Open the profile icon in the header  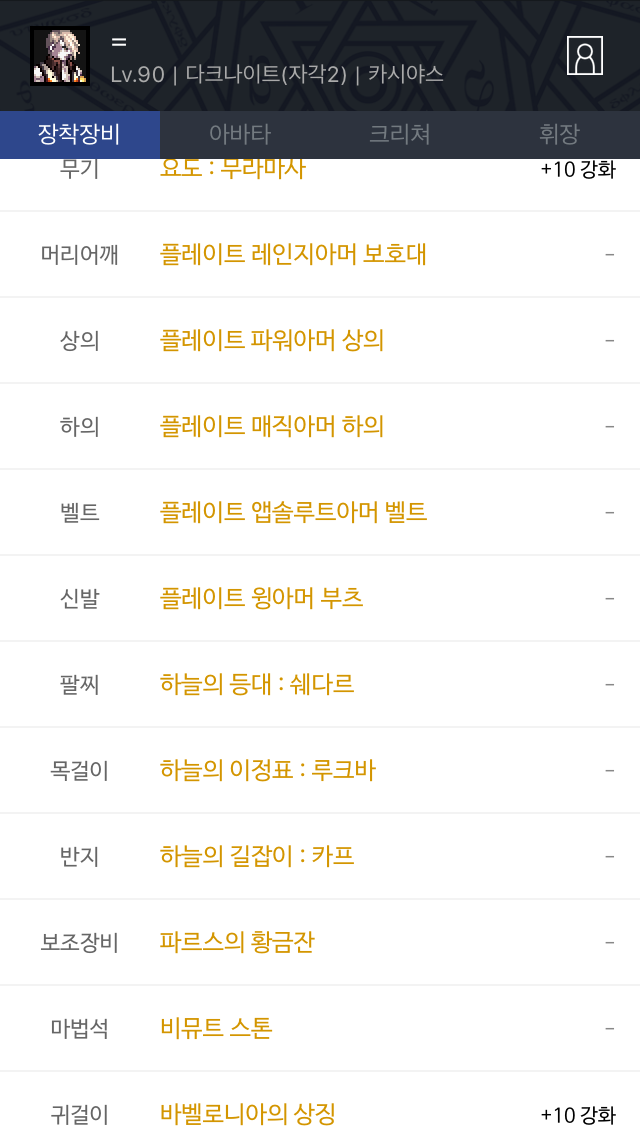click(585, 56)
